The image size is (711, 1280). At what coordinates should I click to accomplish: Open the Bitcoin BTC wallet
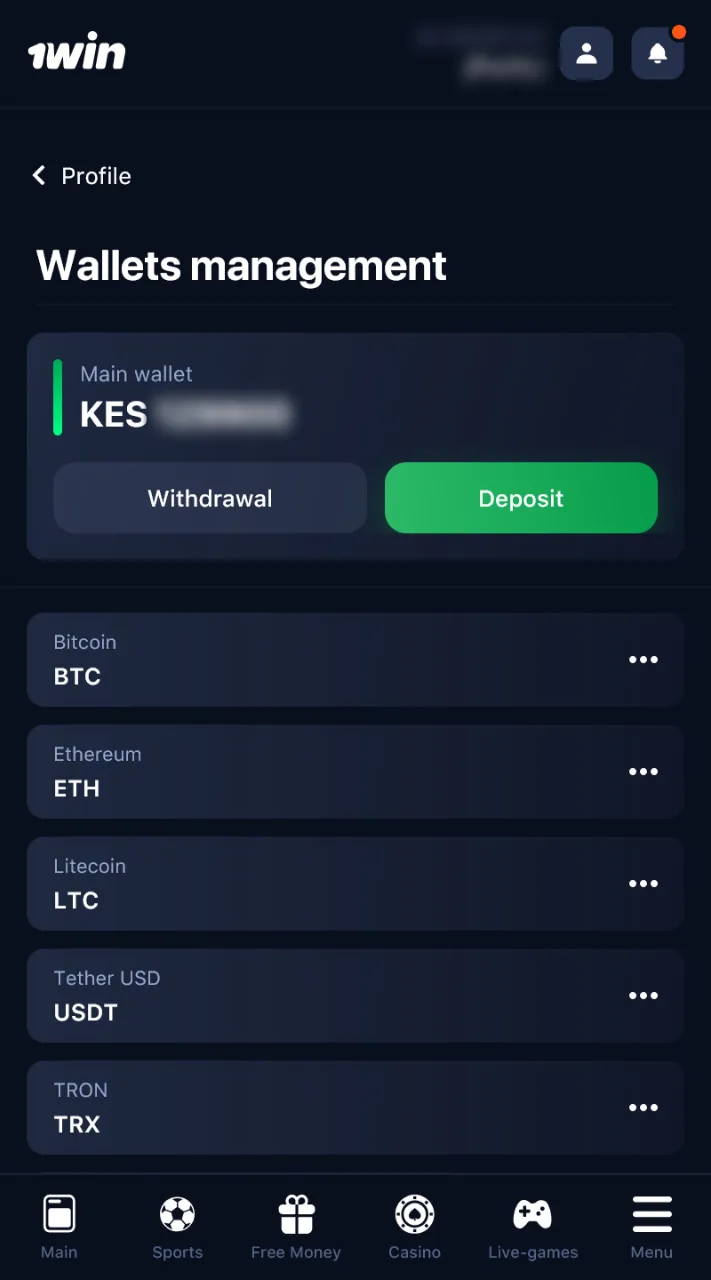click(x=300, y=660)
